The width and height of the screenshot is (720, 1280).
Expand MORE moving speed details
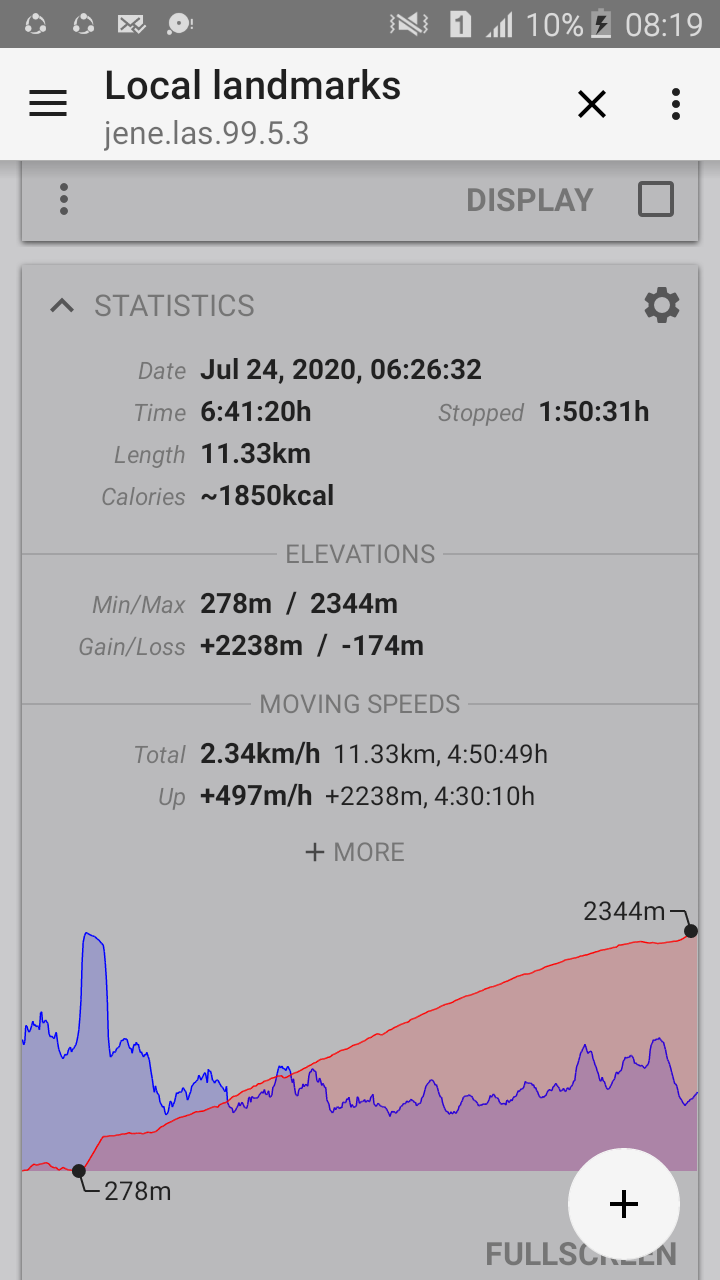click(355, 852)
